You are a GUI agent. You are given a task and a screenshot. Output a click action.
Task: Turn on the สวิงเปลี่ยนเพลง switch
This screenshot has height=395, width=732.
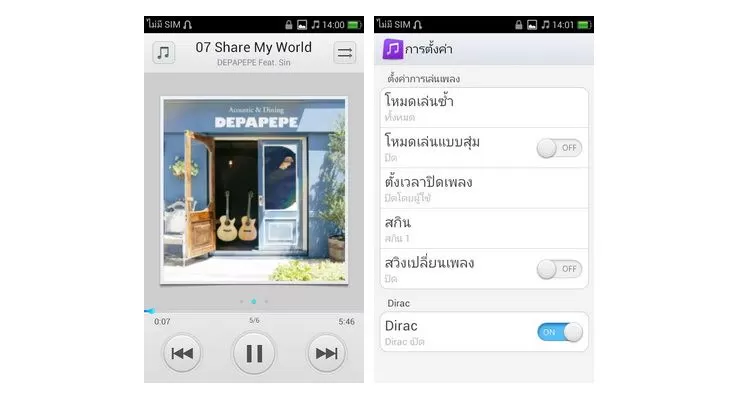pyautogui.click(x=559, y=269)
